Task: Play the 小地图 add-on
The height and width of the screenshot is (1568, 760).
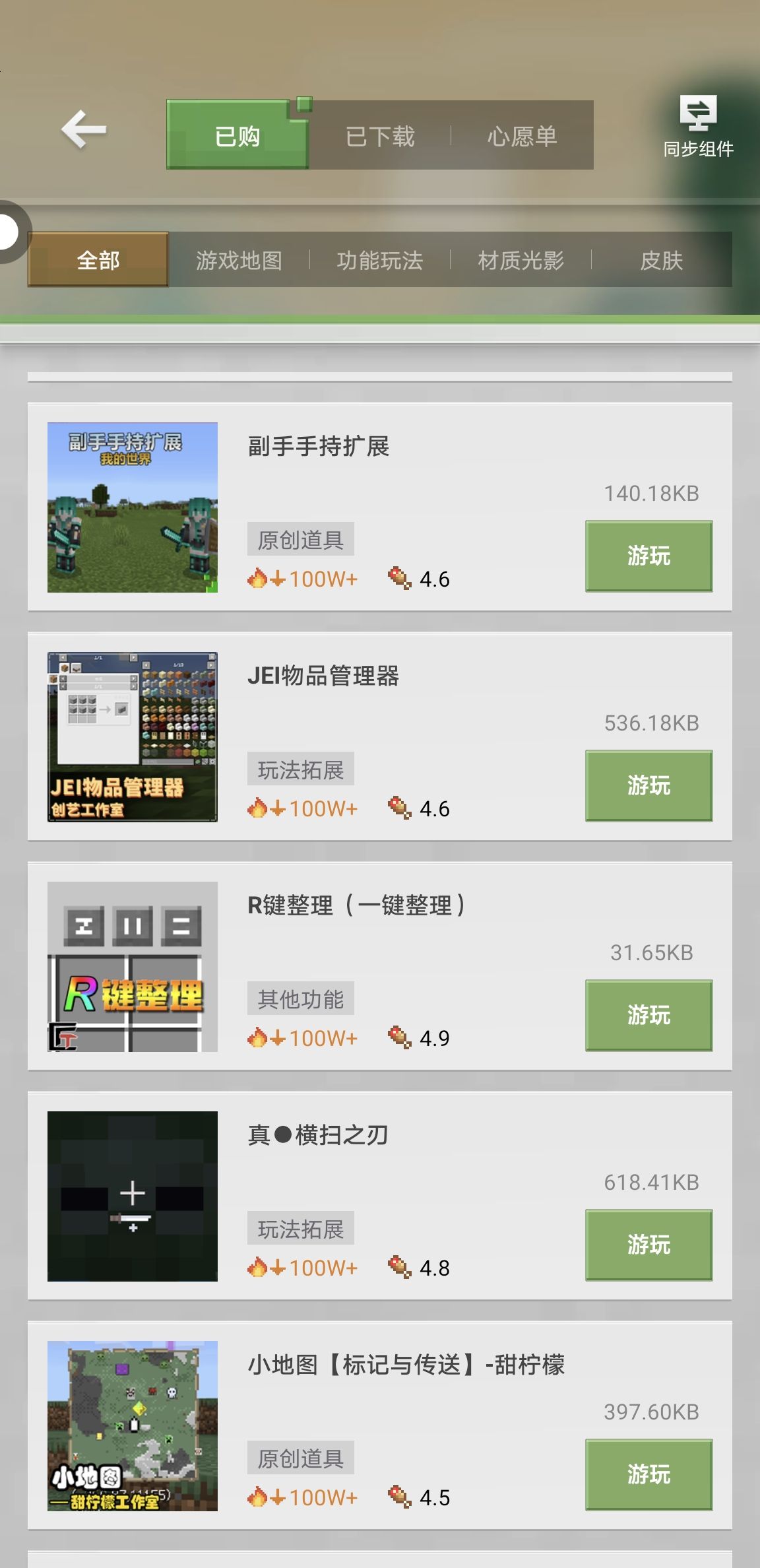Action: pyautogui.click(x=649, y=1474)
